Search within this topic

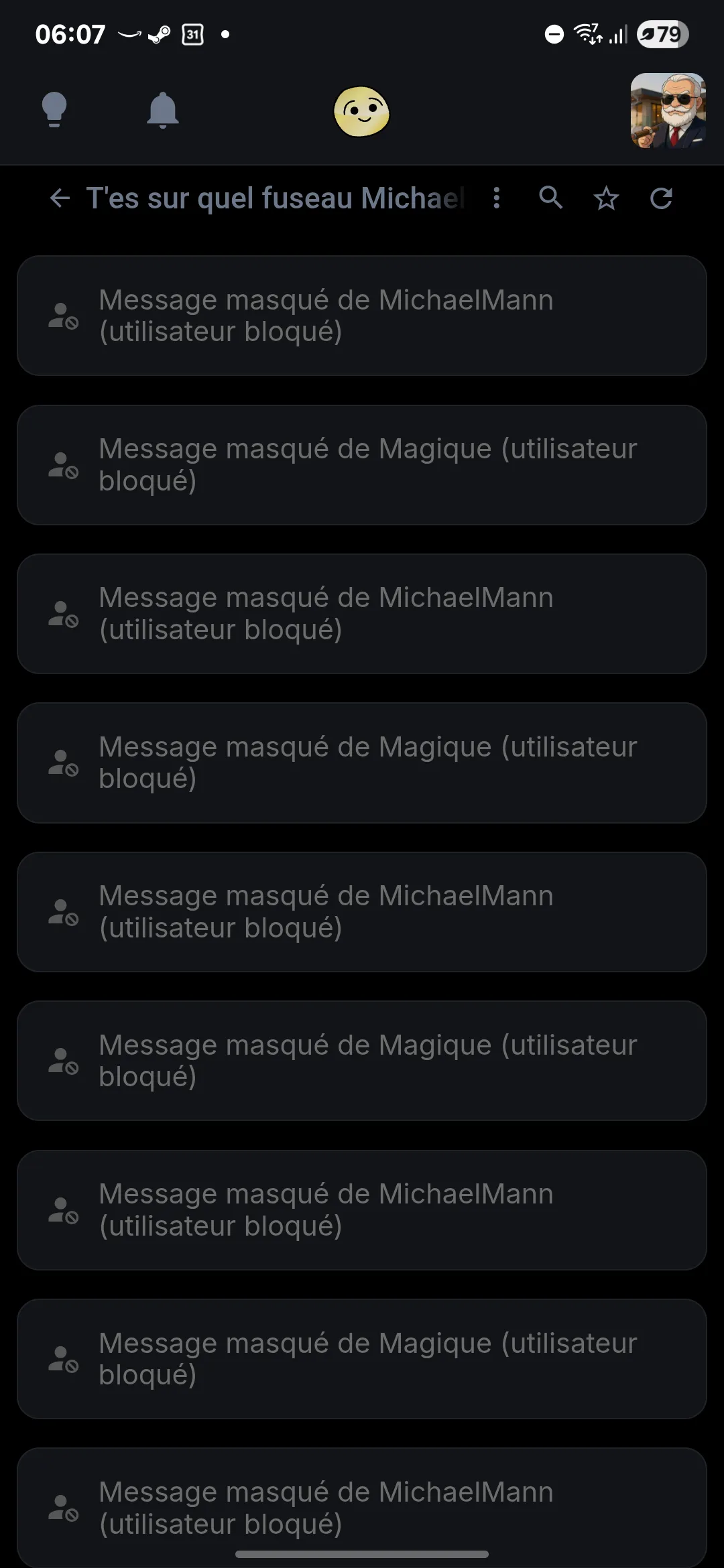pos(551,198)
